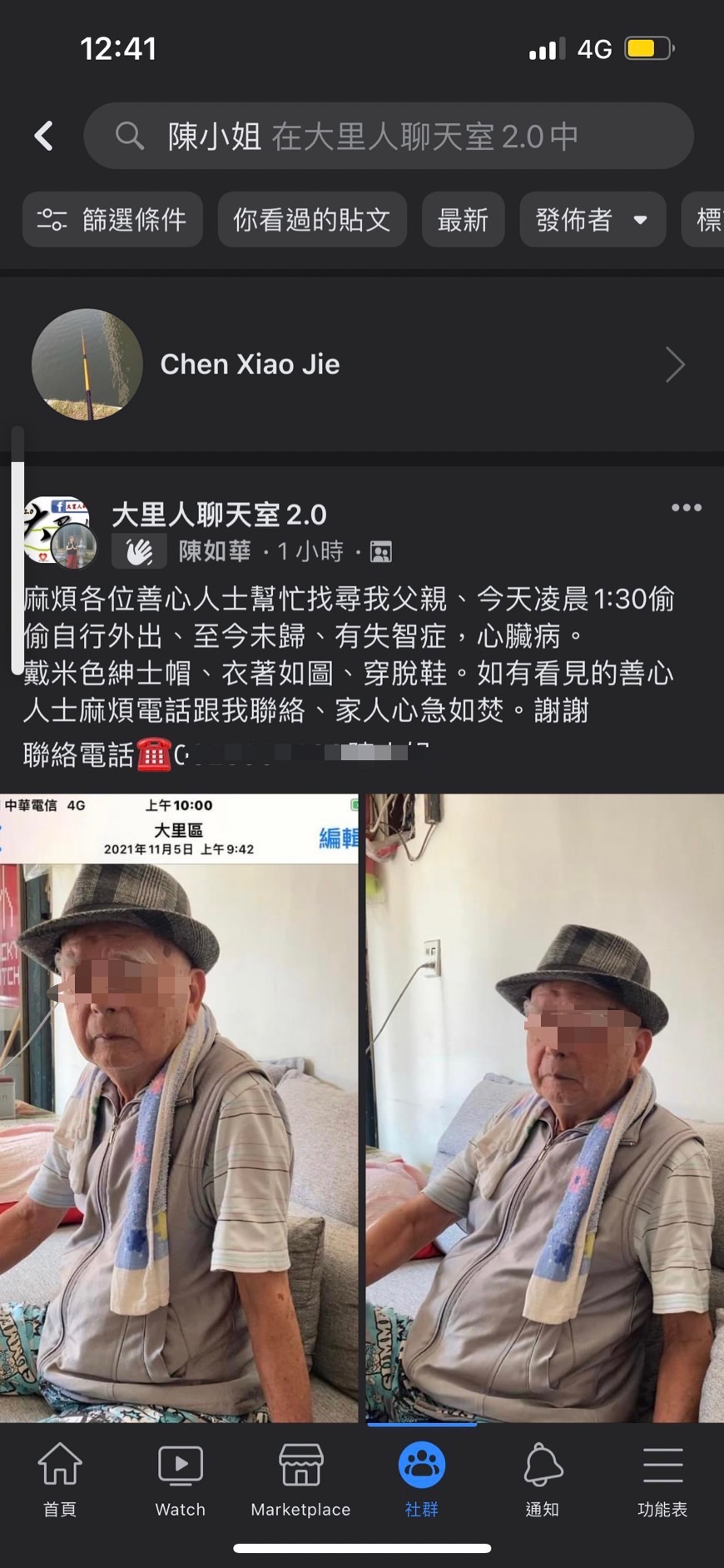Open the right photo in the post
Viewport: 724px width, 1568px height.
545,1108
